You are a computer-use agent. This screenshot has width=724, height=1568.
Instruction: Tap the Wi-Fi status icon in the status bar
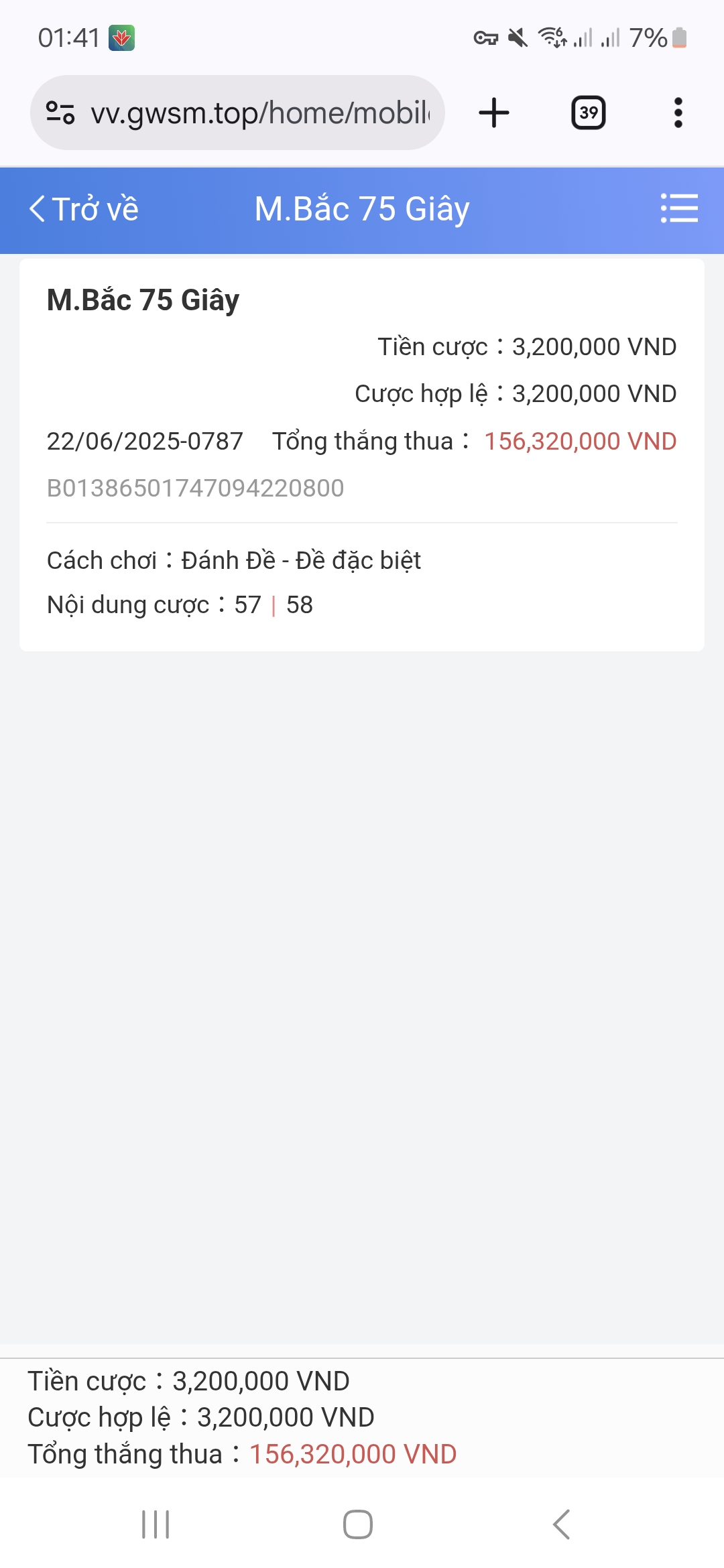[552, 38]
